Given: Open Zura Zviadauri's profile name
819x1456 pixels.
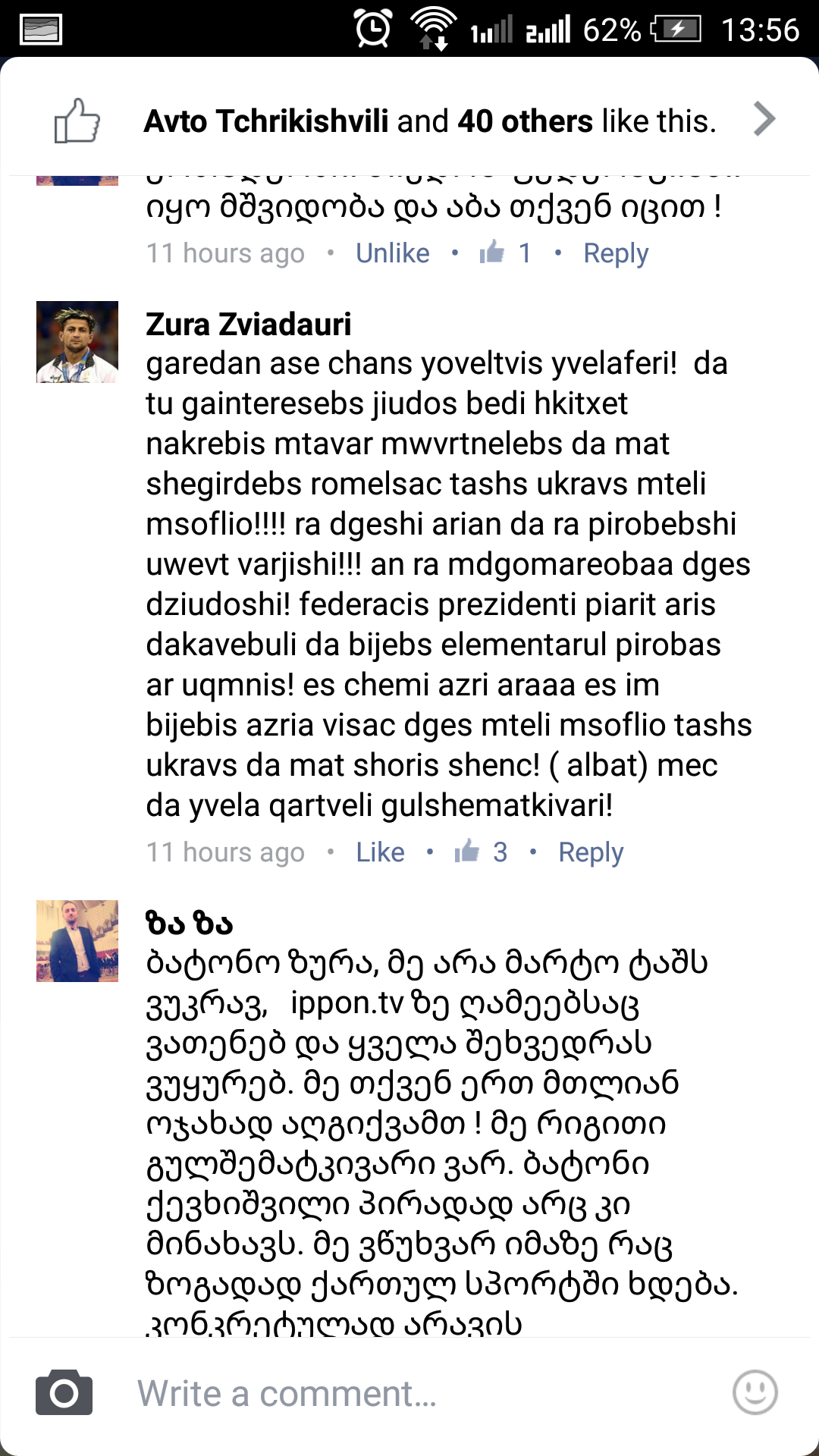Looking at the screenshot, I should [248, 325].
